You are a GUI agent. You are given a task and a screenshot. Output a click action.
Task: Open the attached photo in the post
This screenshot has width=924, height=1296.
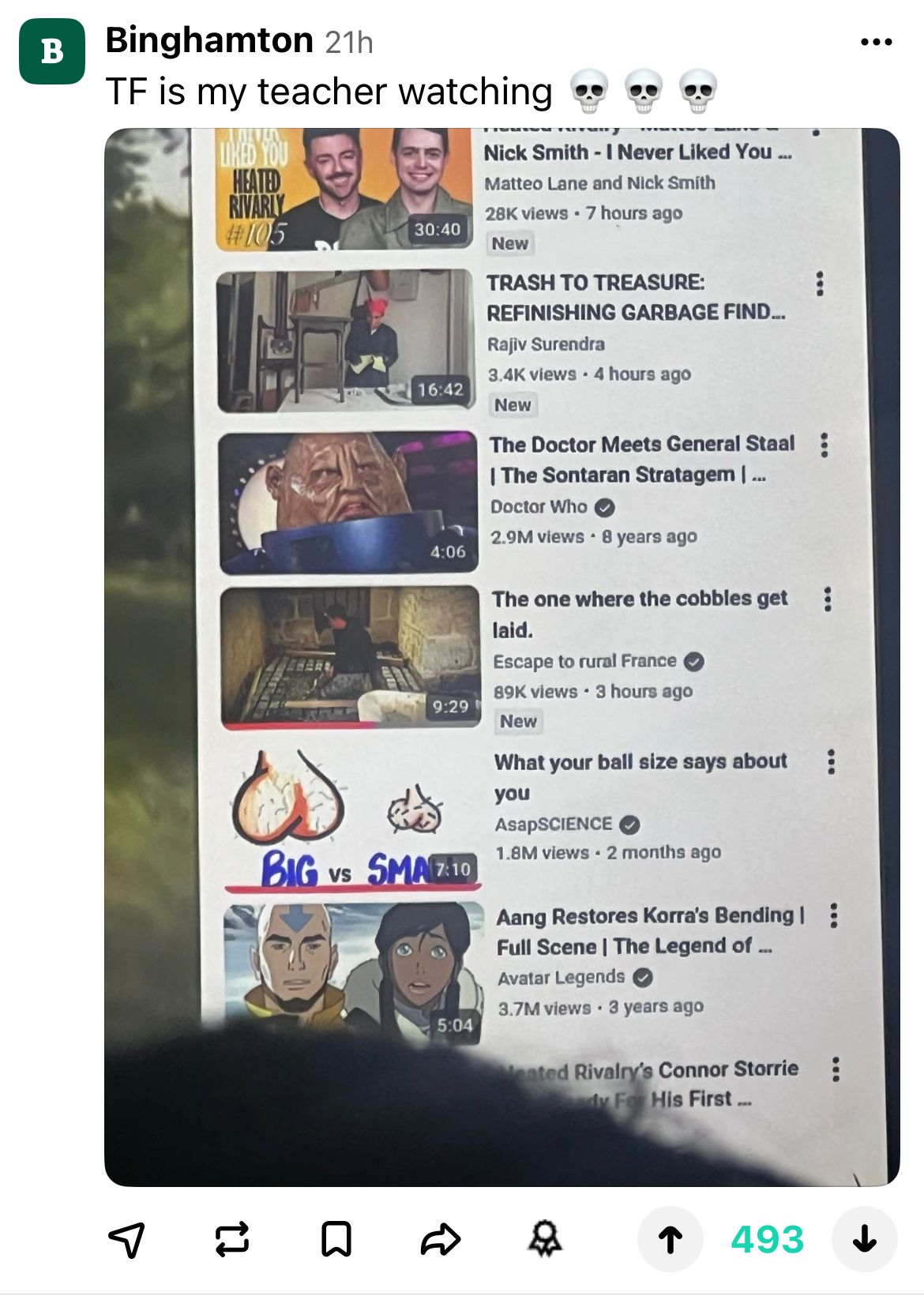pyautogui.click(x=501, y=656)
